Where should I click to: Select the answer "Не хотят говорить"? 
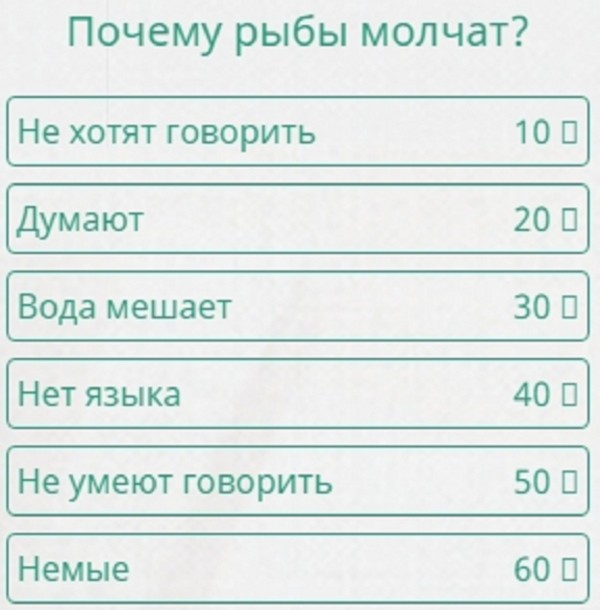298,132
